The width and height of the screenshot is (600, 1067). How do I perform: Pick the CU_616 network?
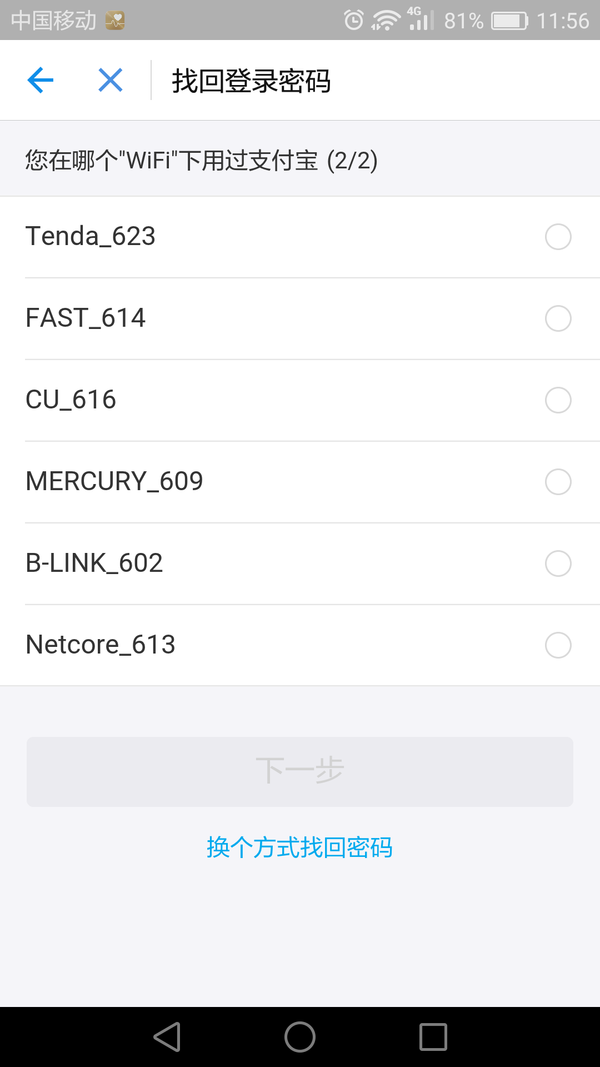(300, 400)
